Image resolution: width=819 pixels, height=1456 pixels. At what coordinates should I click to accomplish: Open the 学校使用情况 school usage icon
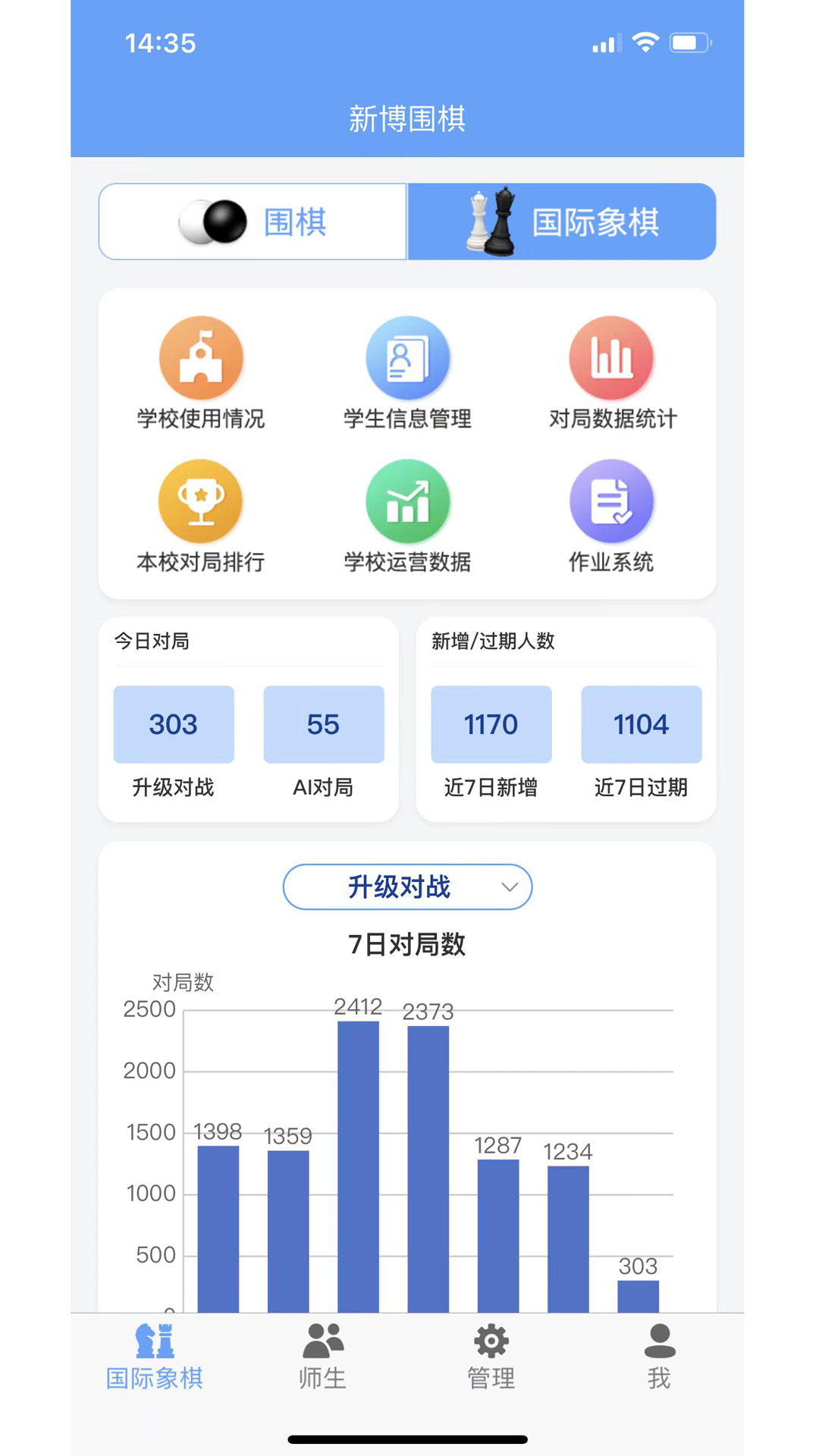point(200,356)
